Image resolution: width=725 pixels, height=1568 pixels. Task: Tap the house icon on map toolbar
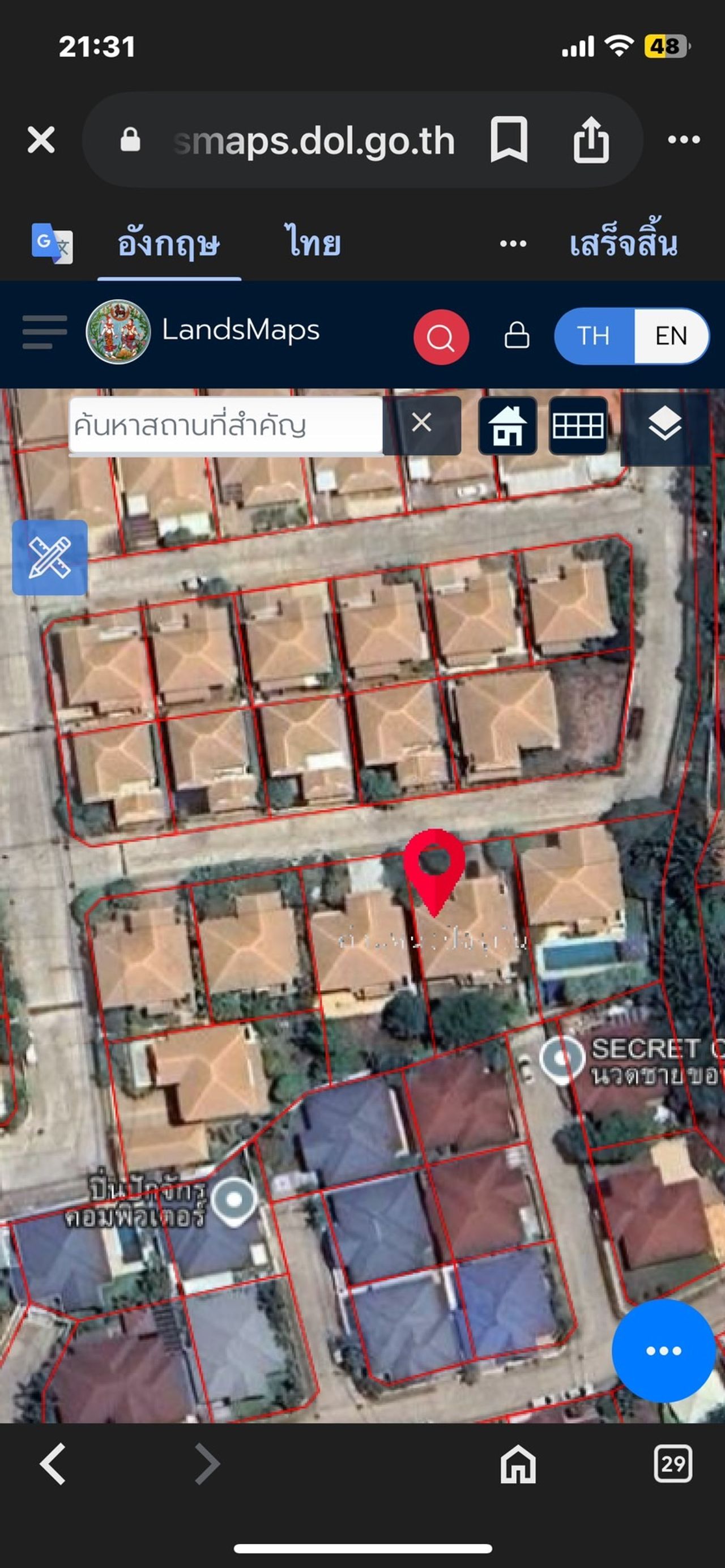pyautogui.click(x=507, y=425)
